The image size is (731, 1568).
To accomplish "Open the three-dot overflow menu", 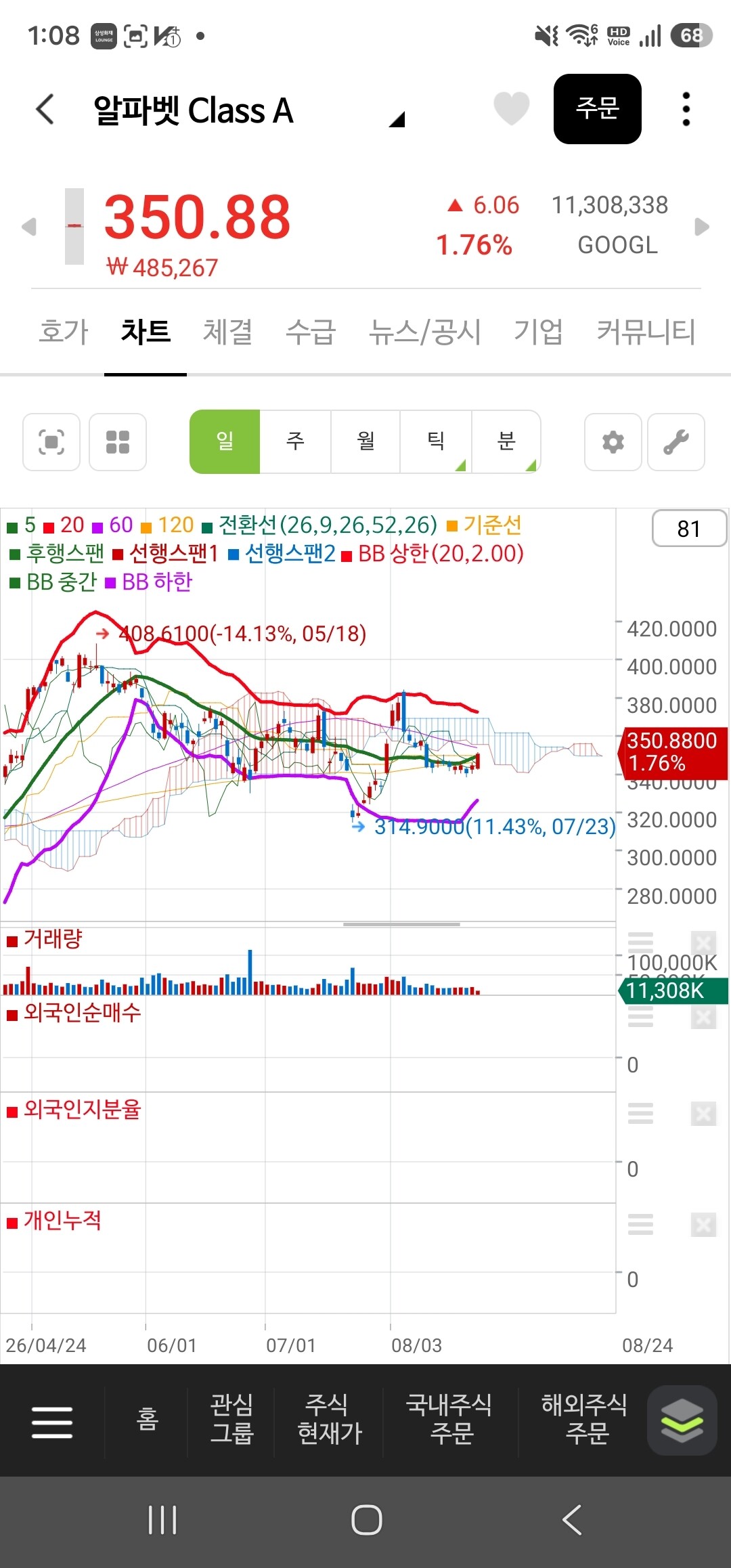I will click(x=686, y=108).
